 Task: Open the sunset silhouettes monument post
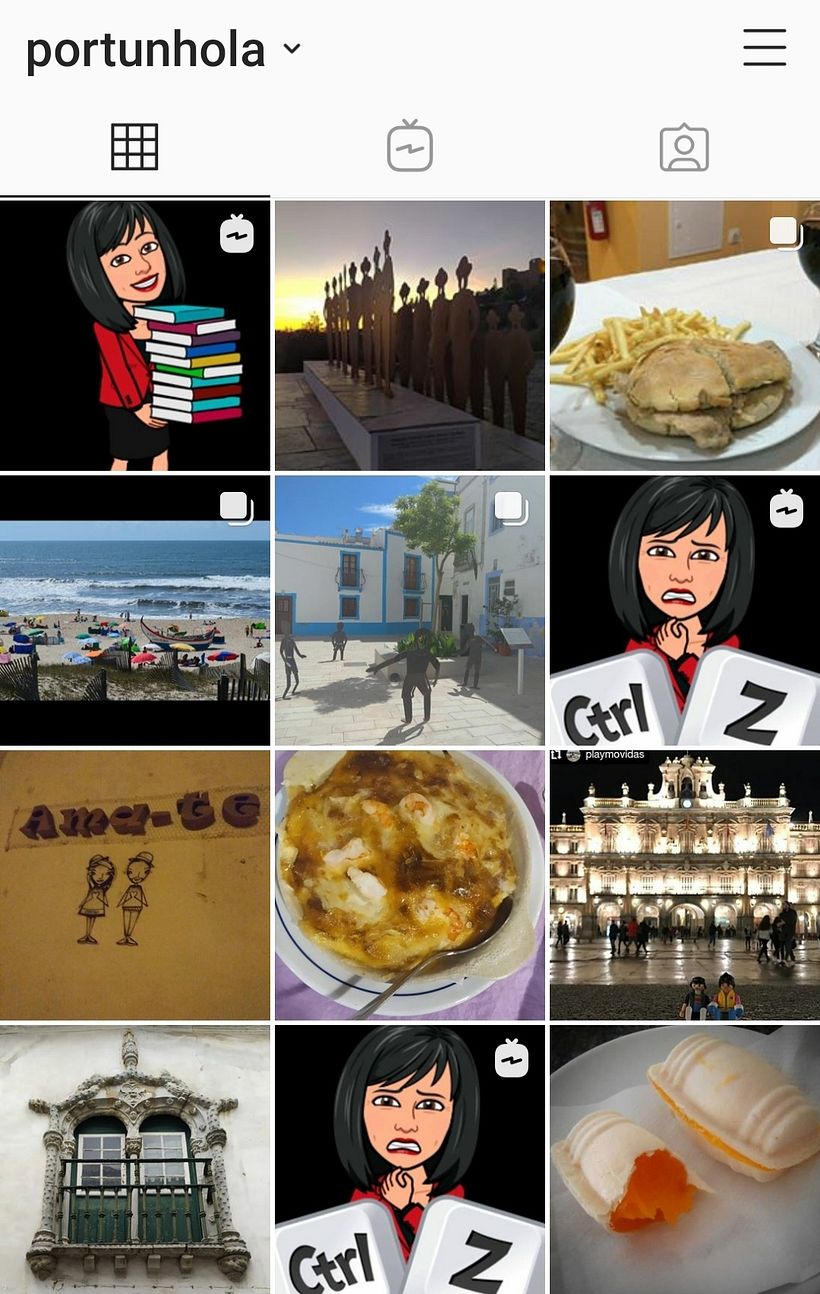coord(409,333)
